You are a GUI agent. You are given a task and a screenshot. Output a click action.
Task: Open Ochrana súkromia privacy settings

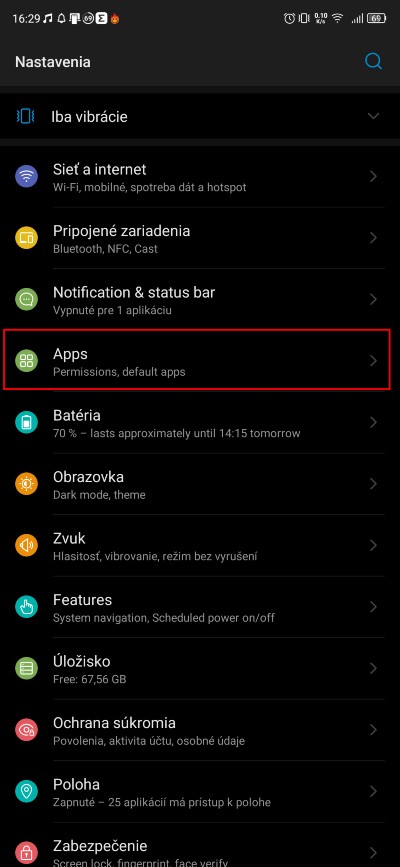pyautogui.click(x=200, y=730)
